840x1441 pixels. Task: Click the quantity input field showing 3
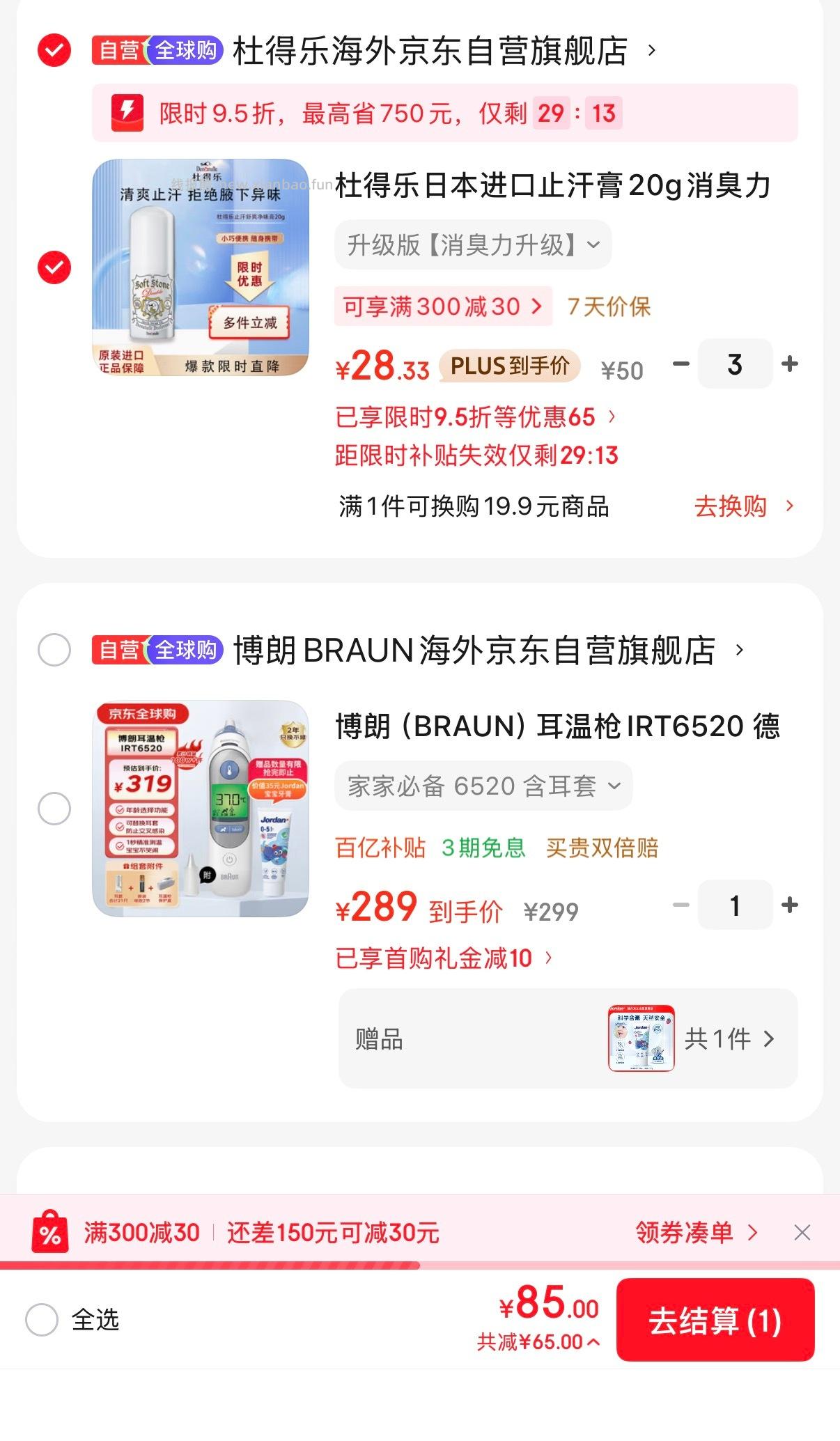[735, 364]
